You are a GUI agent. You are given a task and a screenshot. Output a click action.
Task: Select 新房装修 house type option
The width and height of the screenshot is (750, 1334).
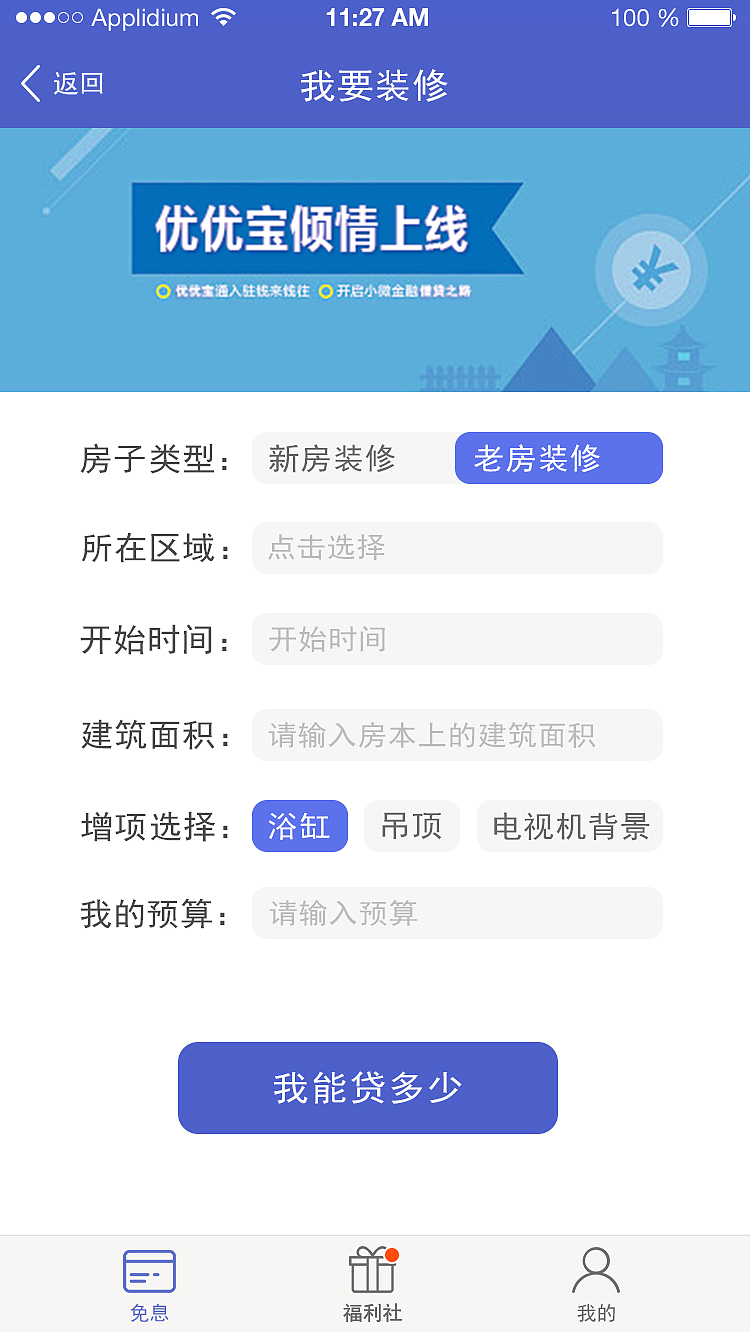(x=331, y=458)
